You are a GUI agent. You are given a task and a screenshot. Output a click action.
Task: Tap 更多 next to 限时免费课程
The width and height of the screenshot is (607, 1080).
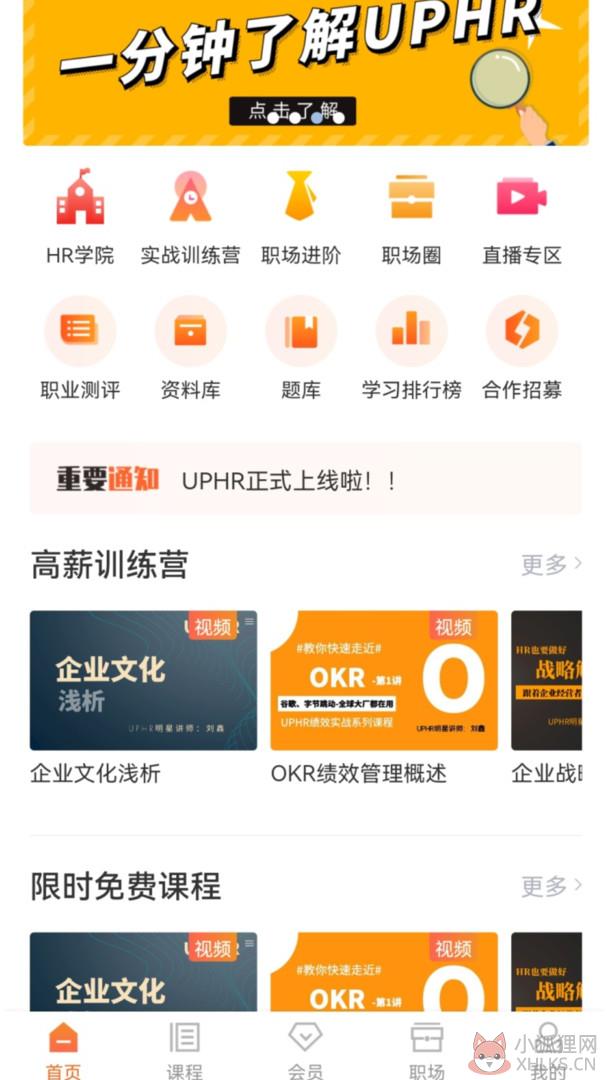click(x=551, y=886)
